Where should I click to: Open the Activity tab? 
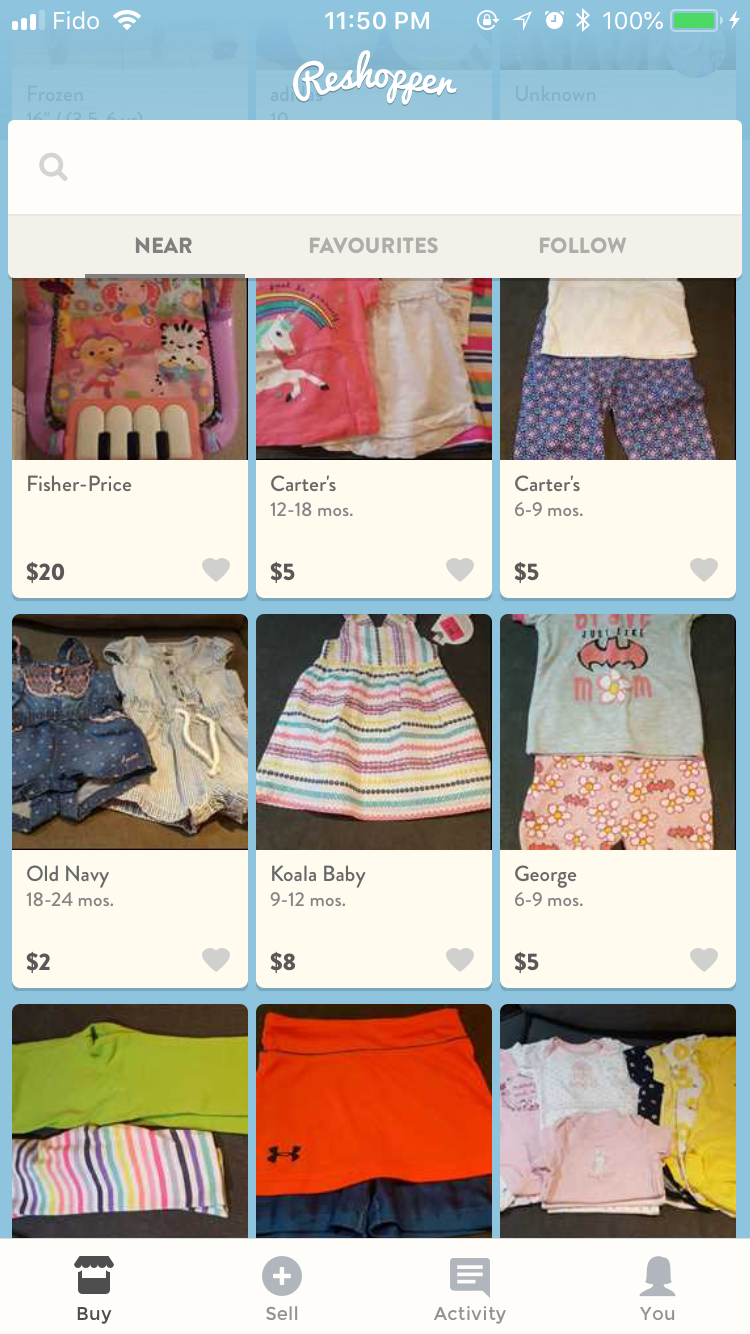pos(469,1289)
